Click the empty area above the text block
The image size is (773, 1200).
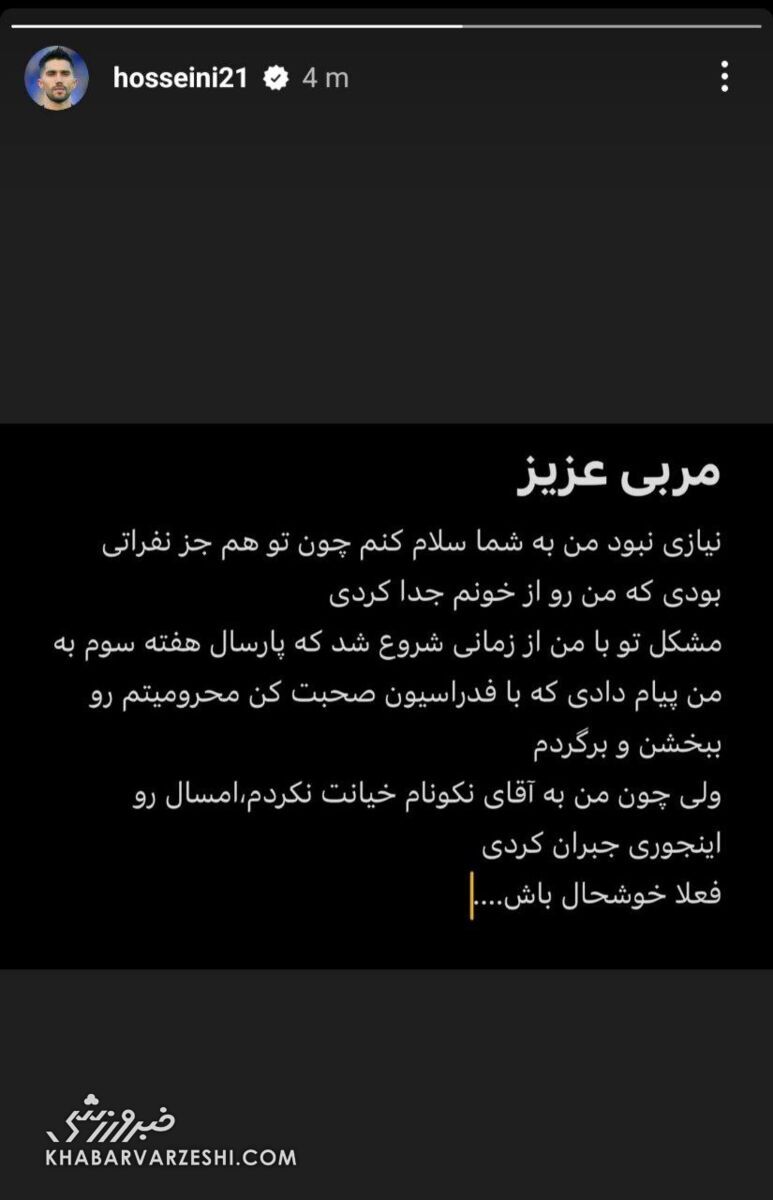pos(386,270)
